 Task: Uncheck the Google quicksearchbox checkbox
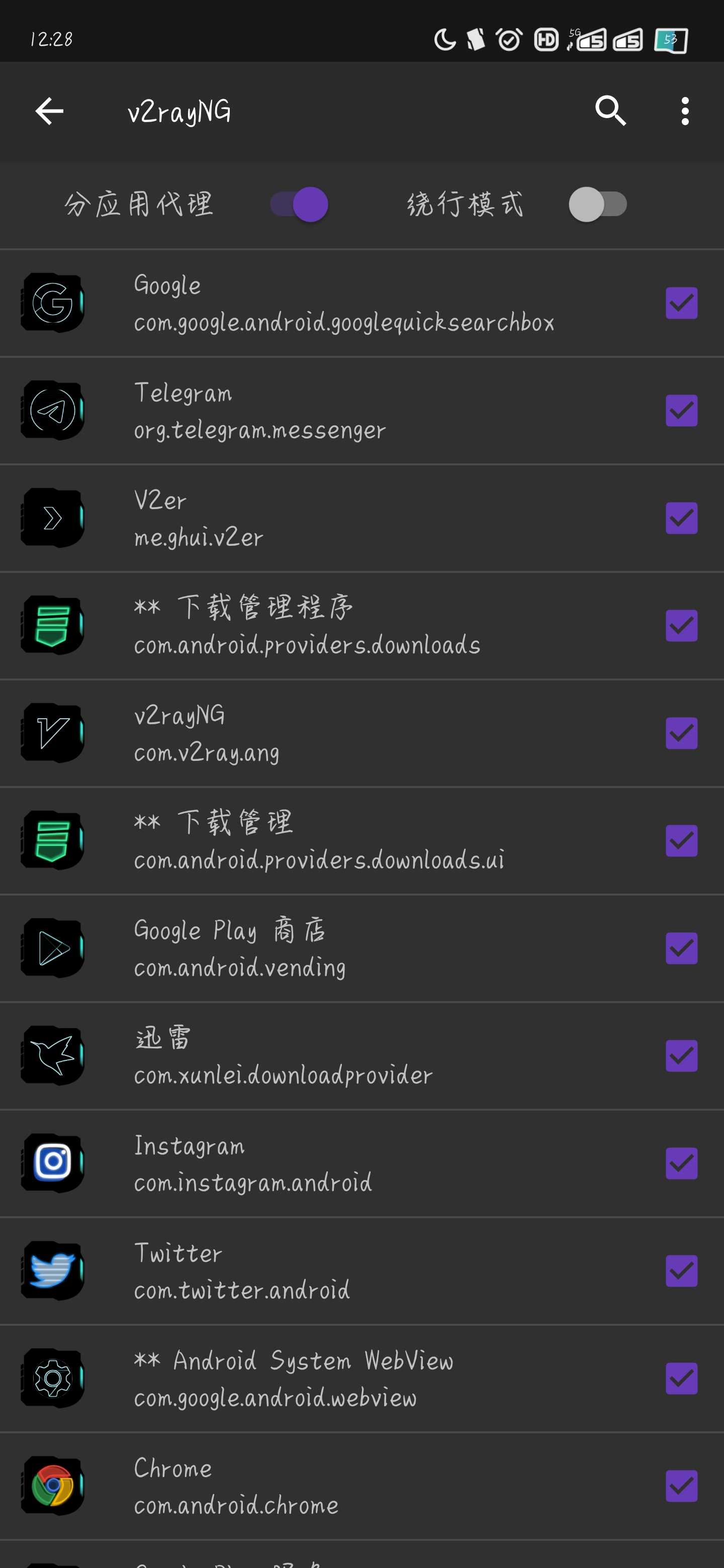pos(681,303)
